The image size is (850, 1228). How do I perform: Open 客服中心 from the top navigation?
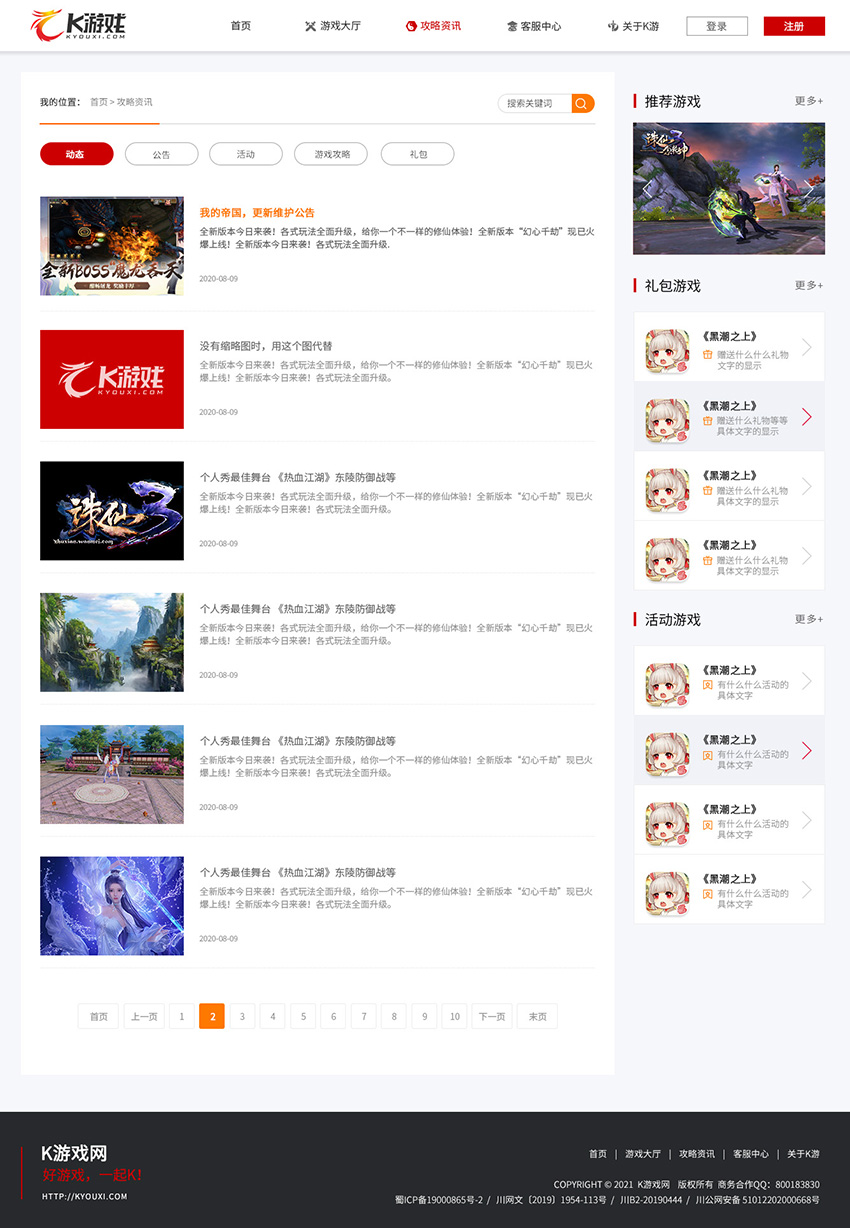coord(534,26)
